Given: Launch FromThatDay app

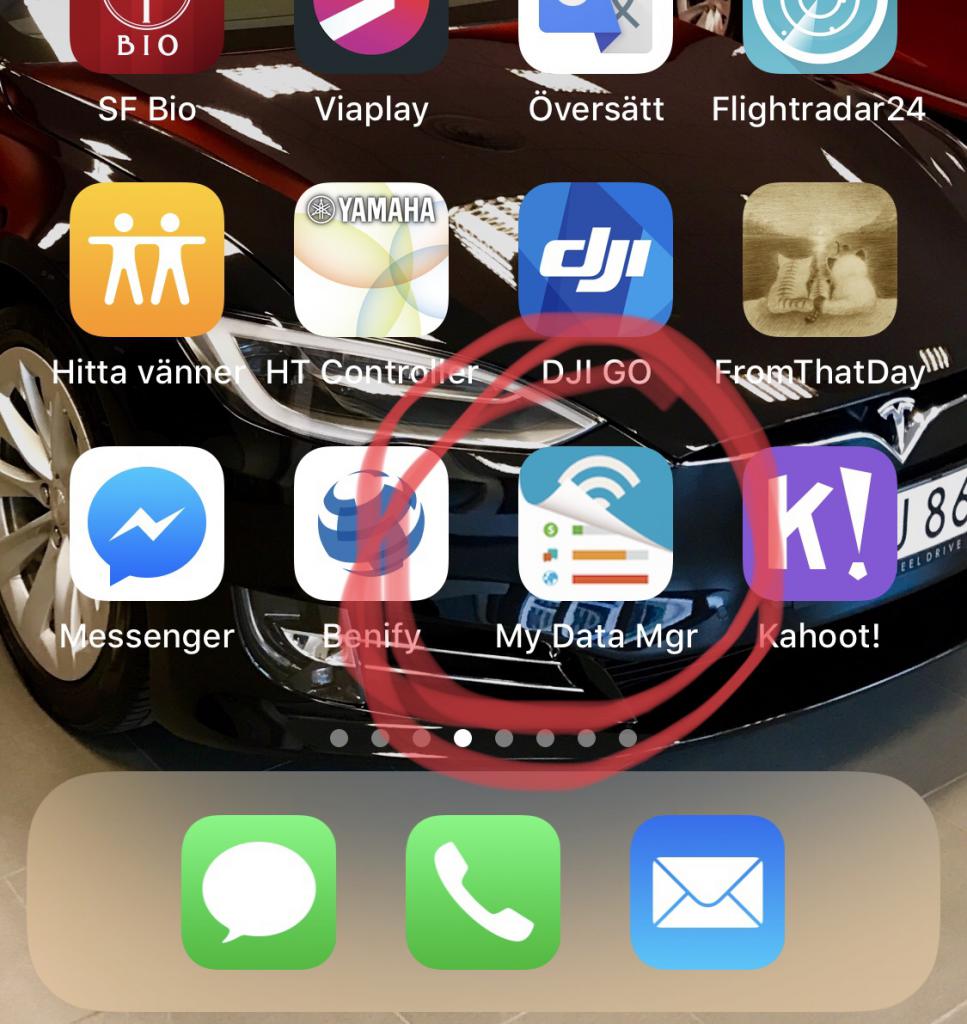Looking at the screenshot, I should 819,260.
